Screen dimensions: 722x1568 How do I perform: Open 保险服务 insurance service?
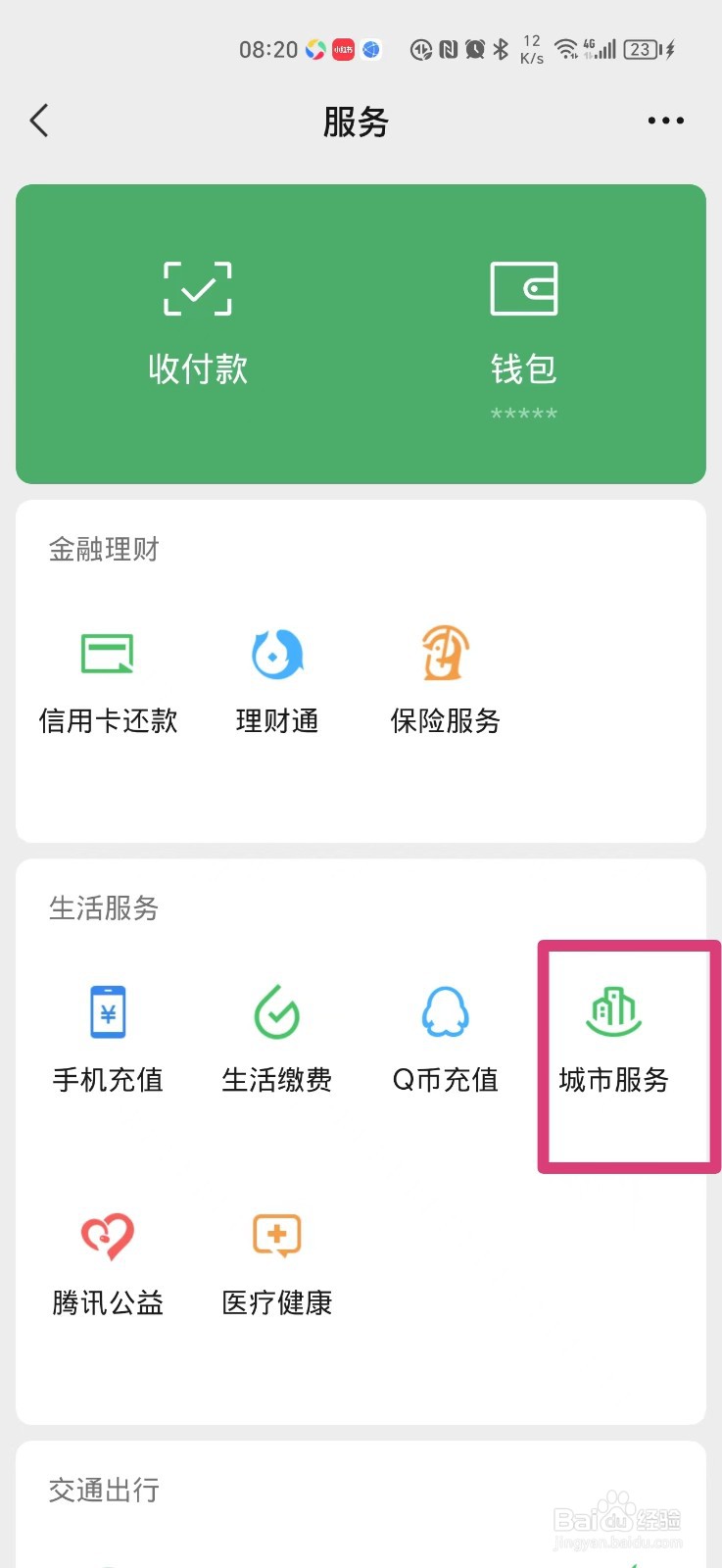446,682
